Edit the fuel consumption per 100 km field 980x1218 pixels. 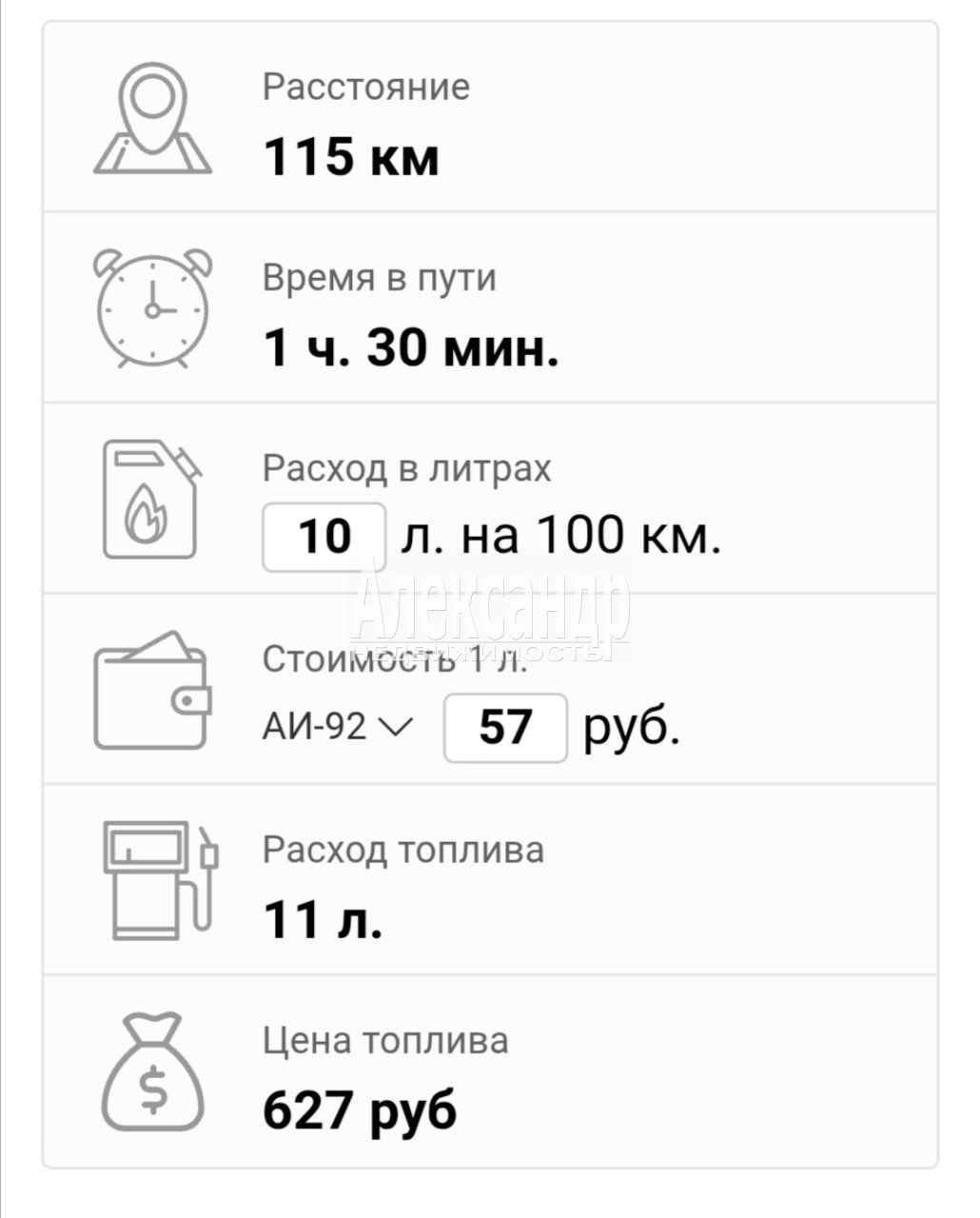tap(324, 538)
